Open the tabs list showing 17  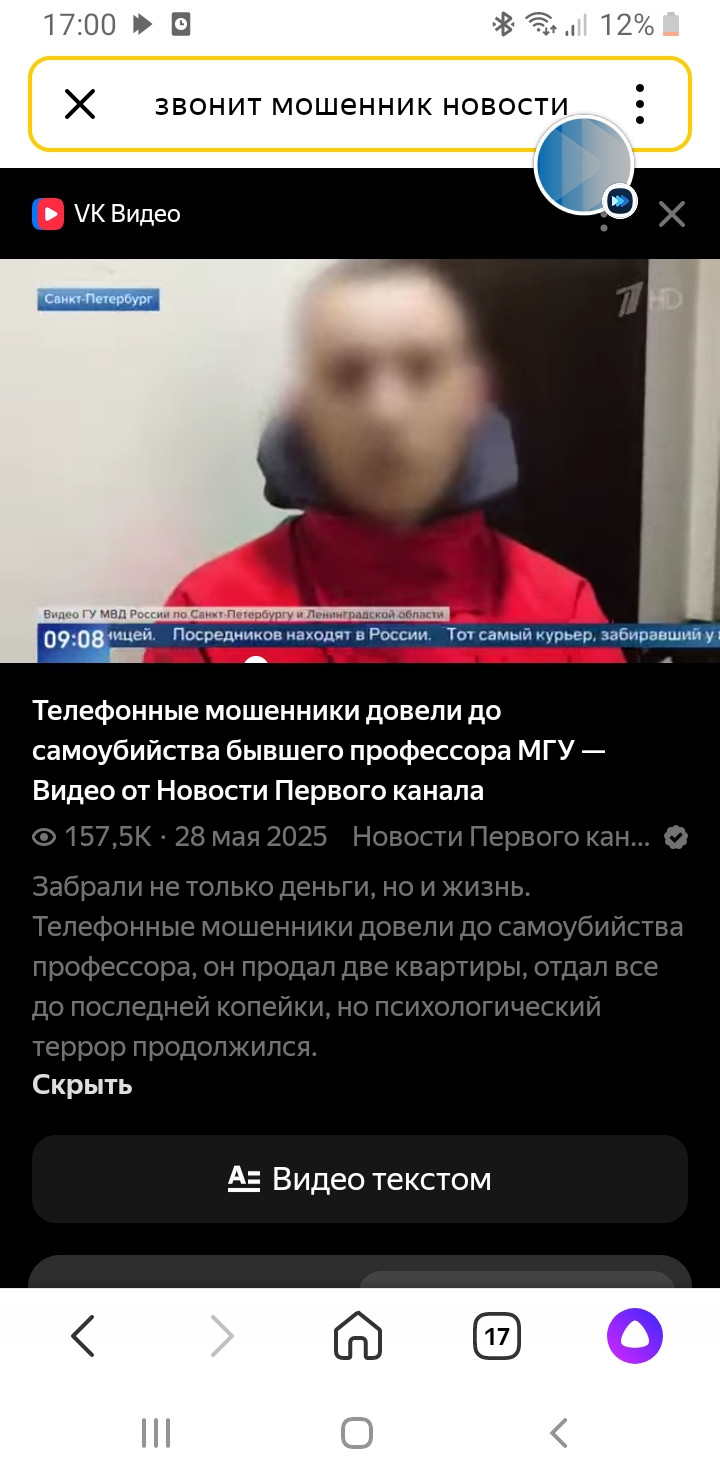pyautogui.click(x=497, y=1335)
